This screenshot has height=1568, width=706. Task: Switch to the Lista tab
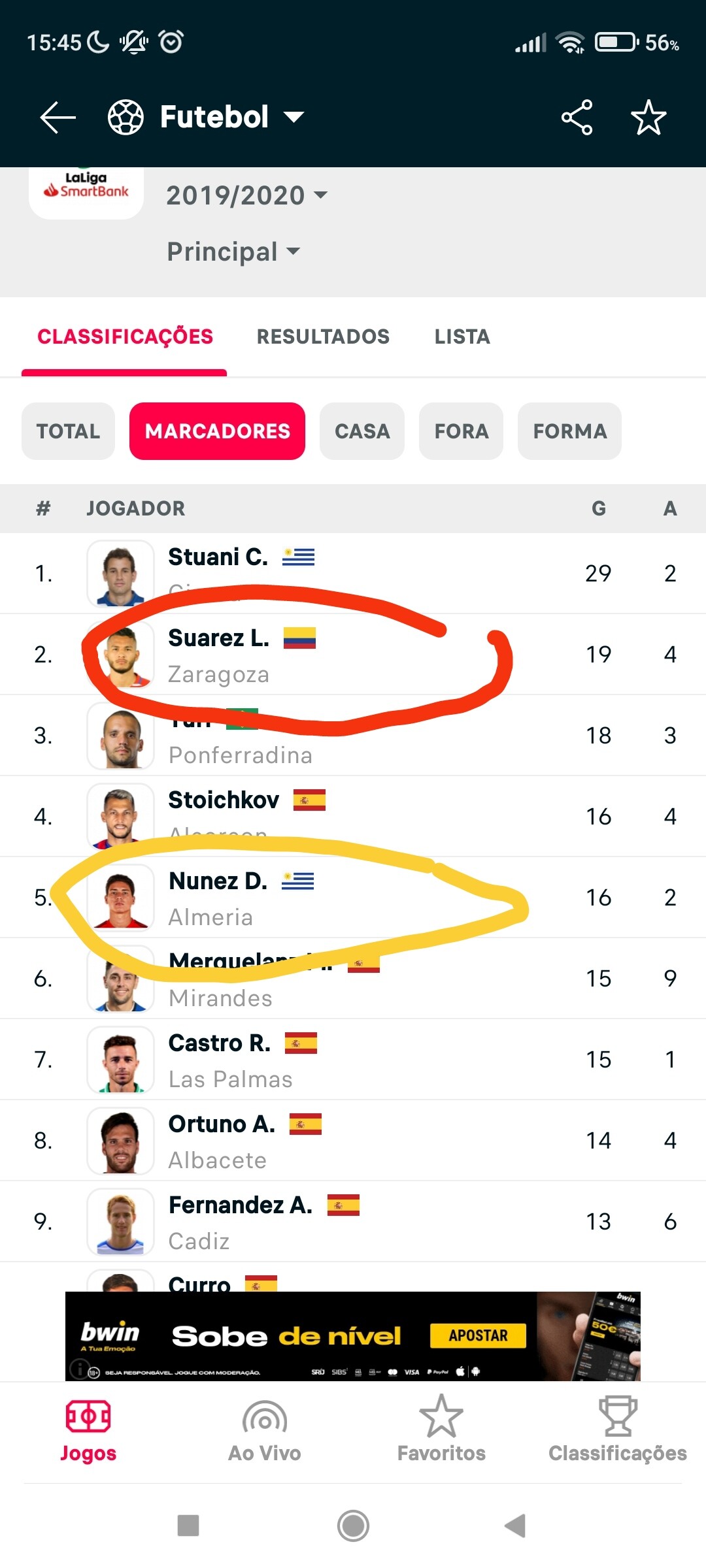pyautogui.click(x=462, y=336)
